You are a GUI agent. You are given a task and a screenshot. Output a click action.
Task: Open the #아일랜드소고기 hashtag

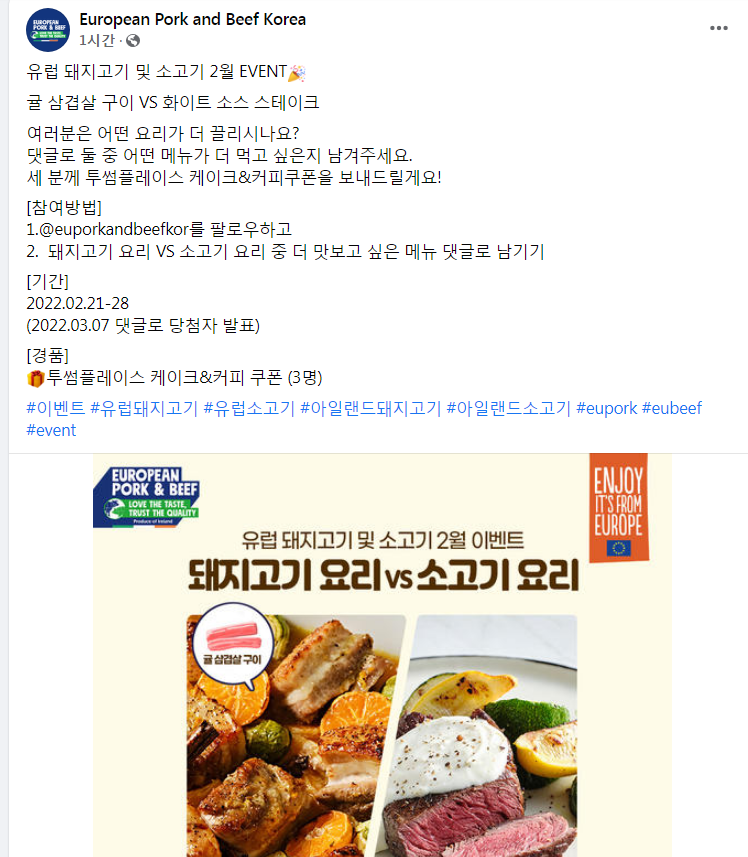pyautogui.click(x=508, y=408)
